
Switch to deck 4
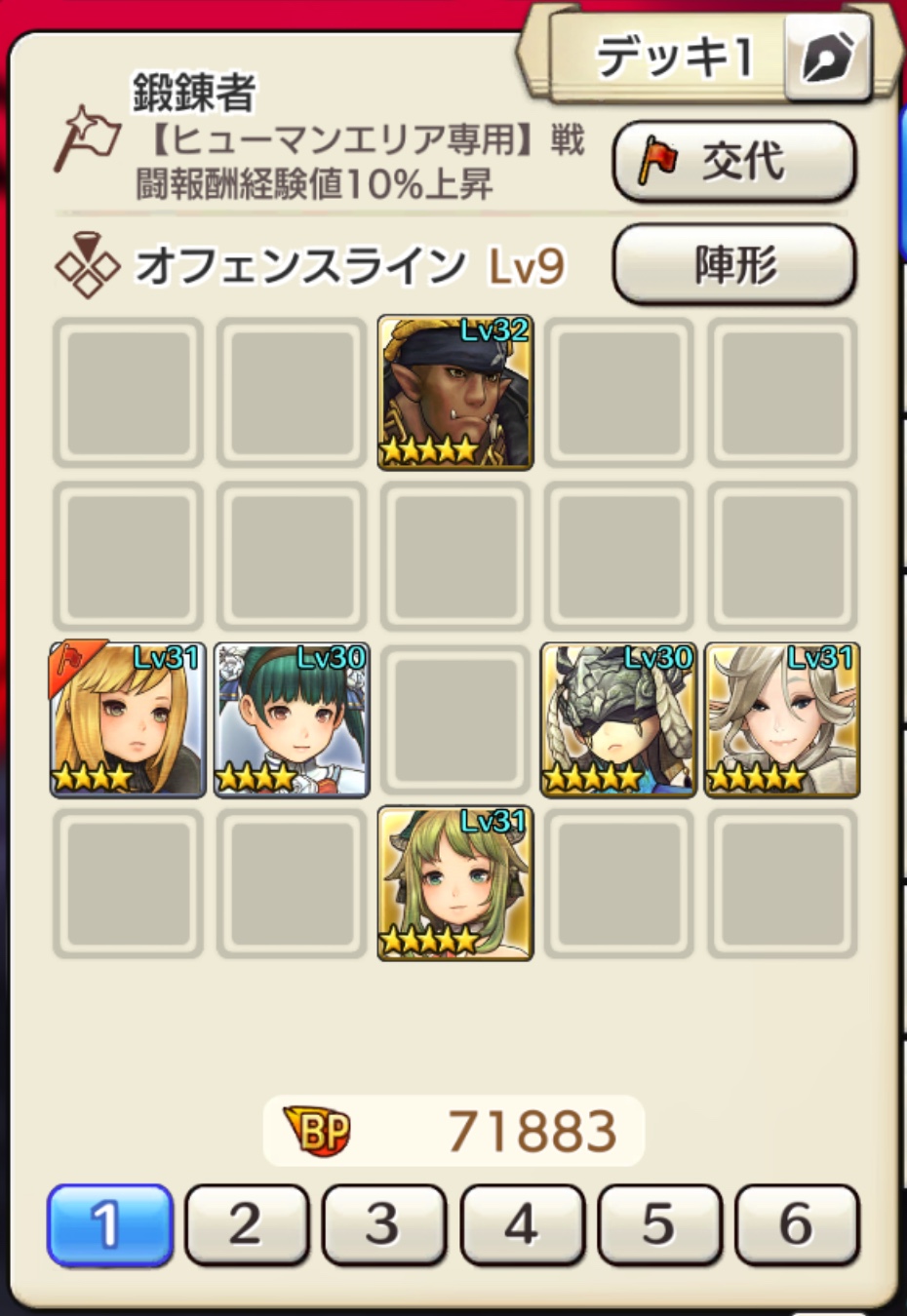[x=521, y=1224]
